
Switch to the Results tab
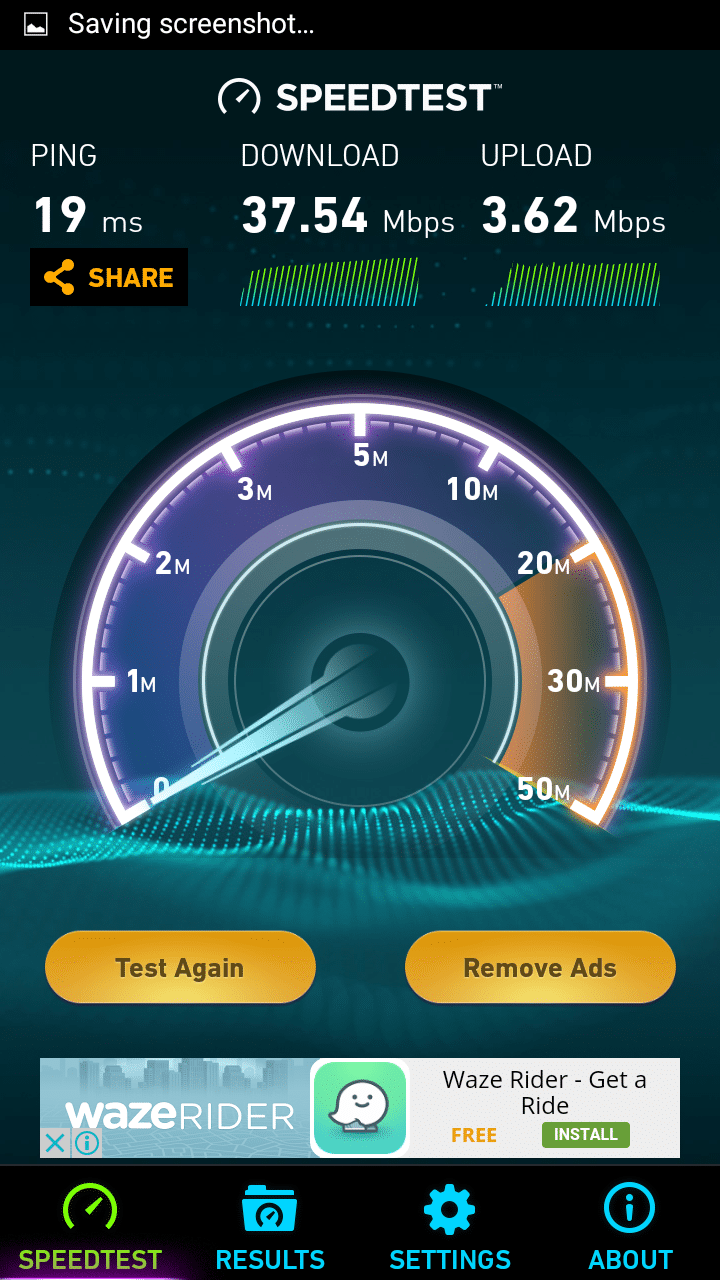[270, 1225]
